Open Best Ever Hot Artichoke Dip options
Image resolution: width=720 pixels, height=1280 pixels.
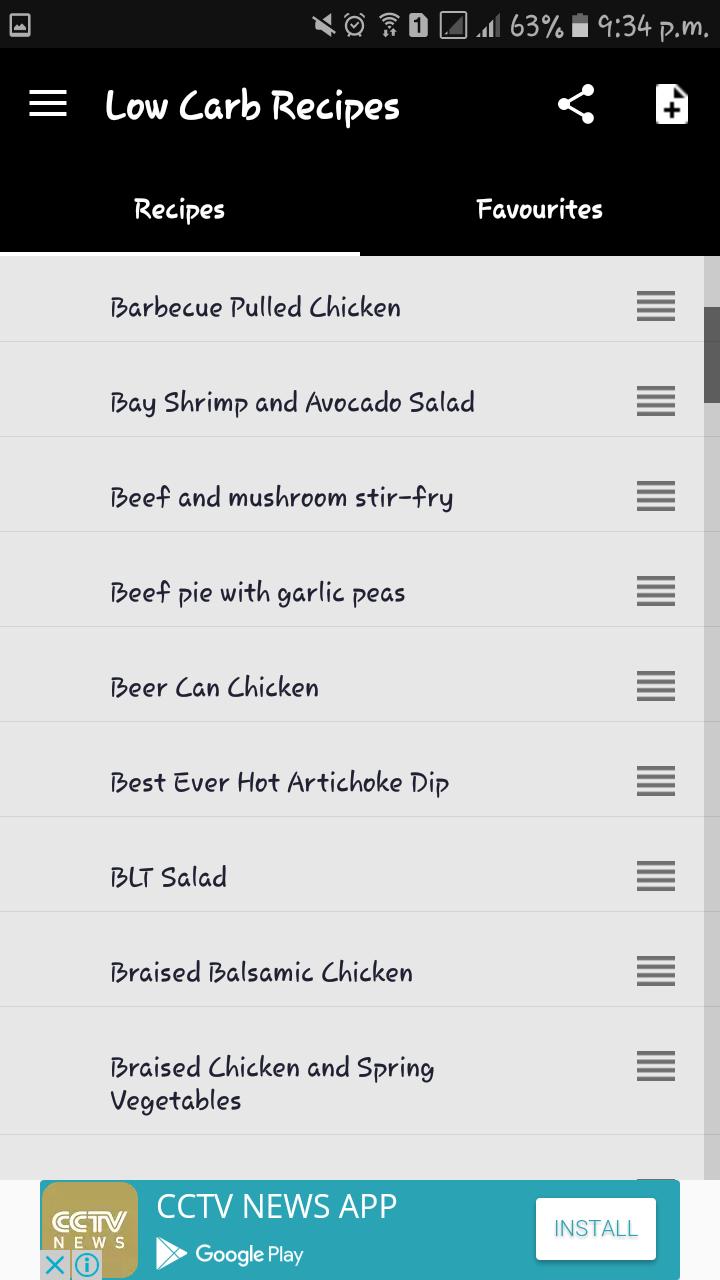pos(655,782)
